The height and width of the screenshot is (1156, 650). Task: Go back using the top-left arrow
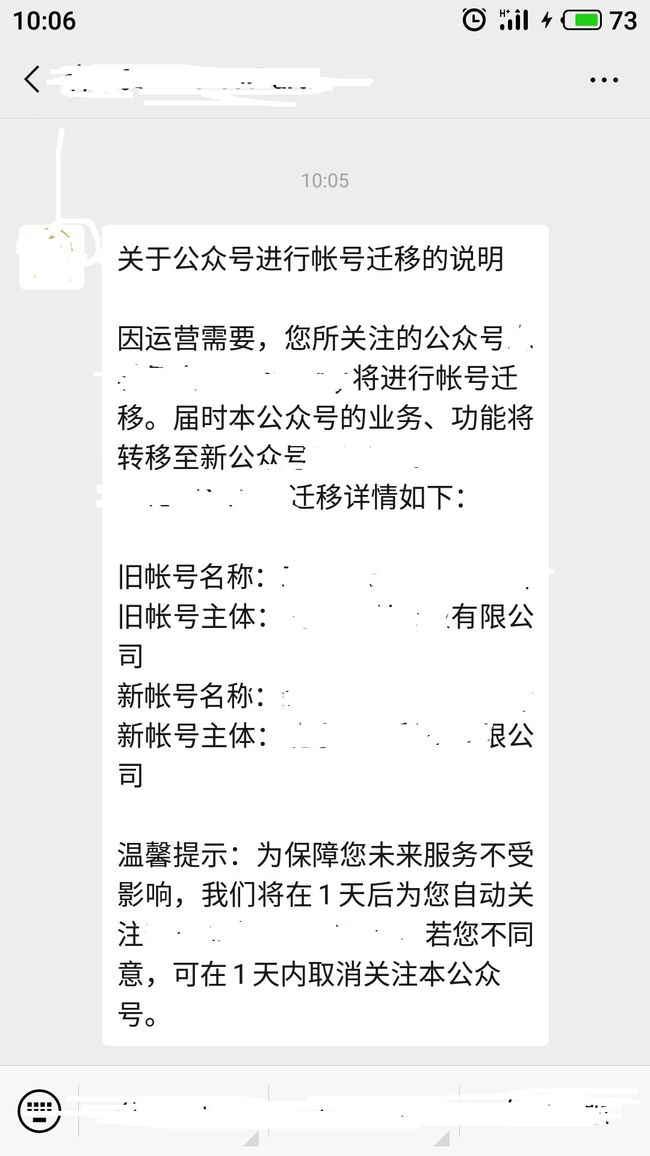[32, 79]
